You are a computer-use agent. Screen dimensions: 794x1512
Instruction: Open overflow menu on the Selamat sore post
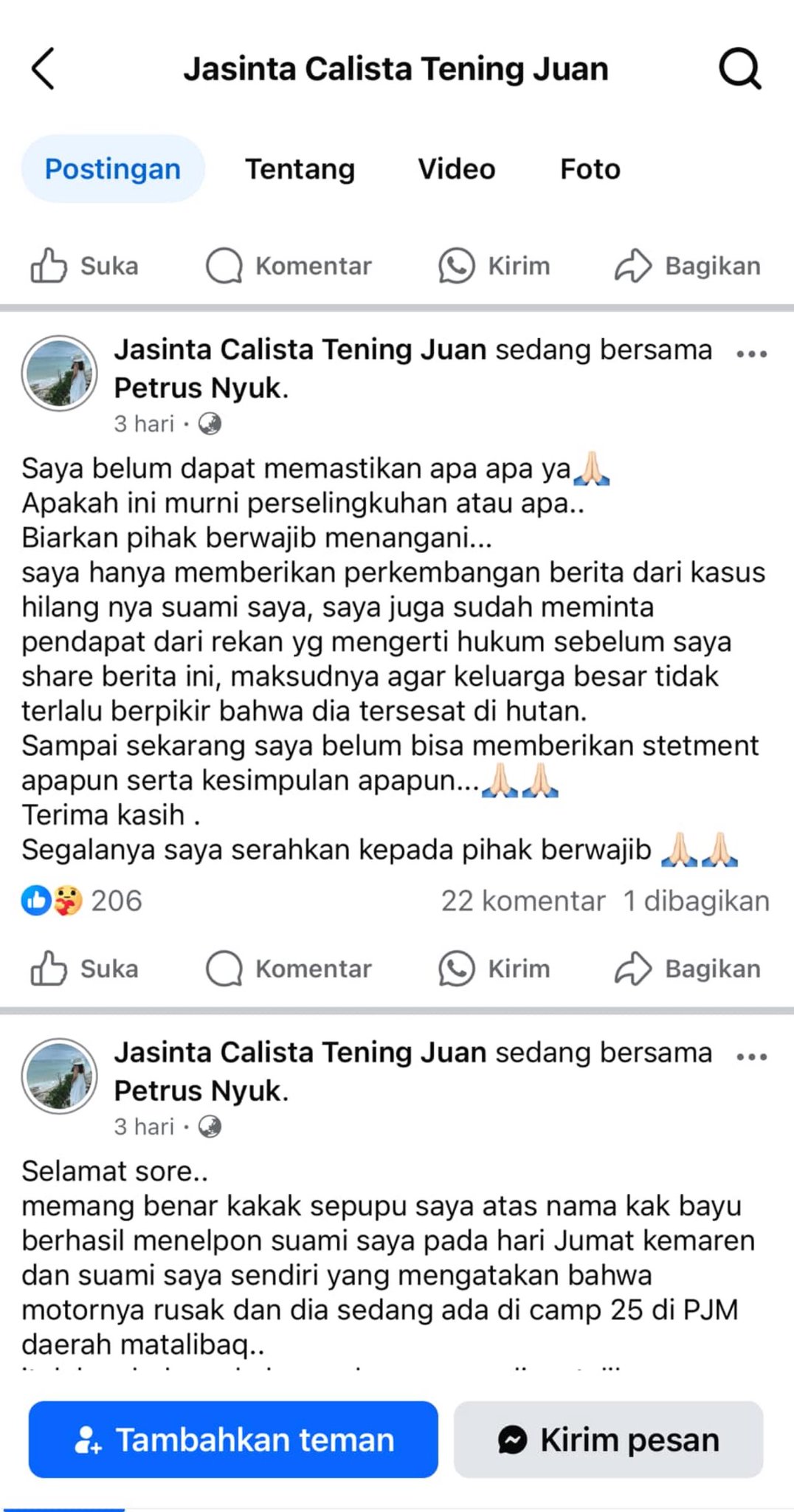[751, 1056]
